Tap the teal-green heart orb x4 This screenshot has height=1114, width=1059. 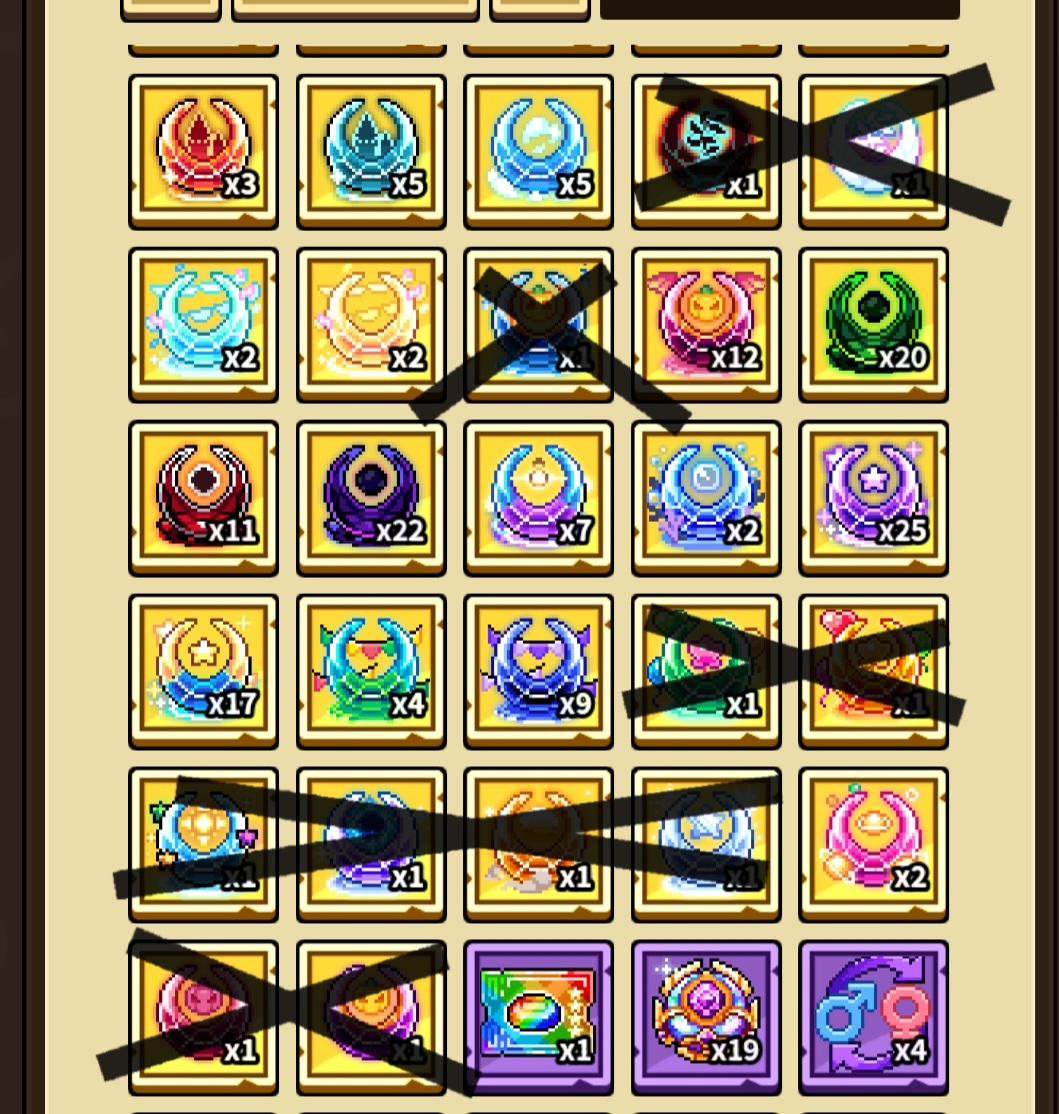pyautogui.click(x=371, y=671)
